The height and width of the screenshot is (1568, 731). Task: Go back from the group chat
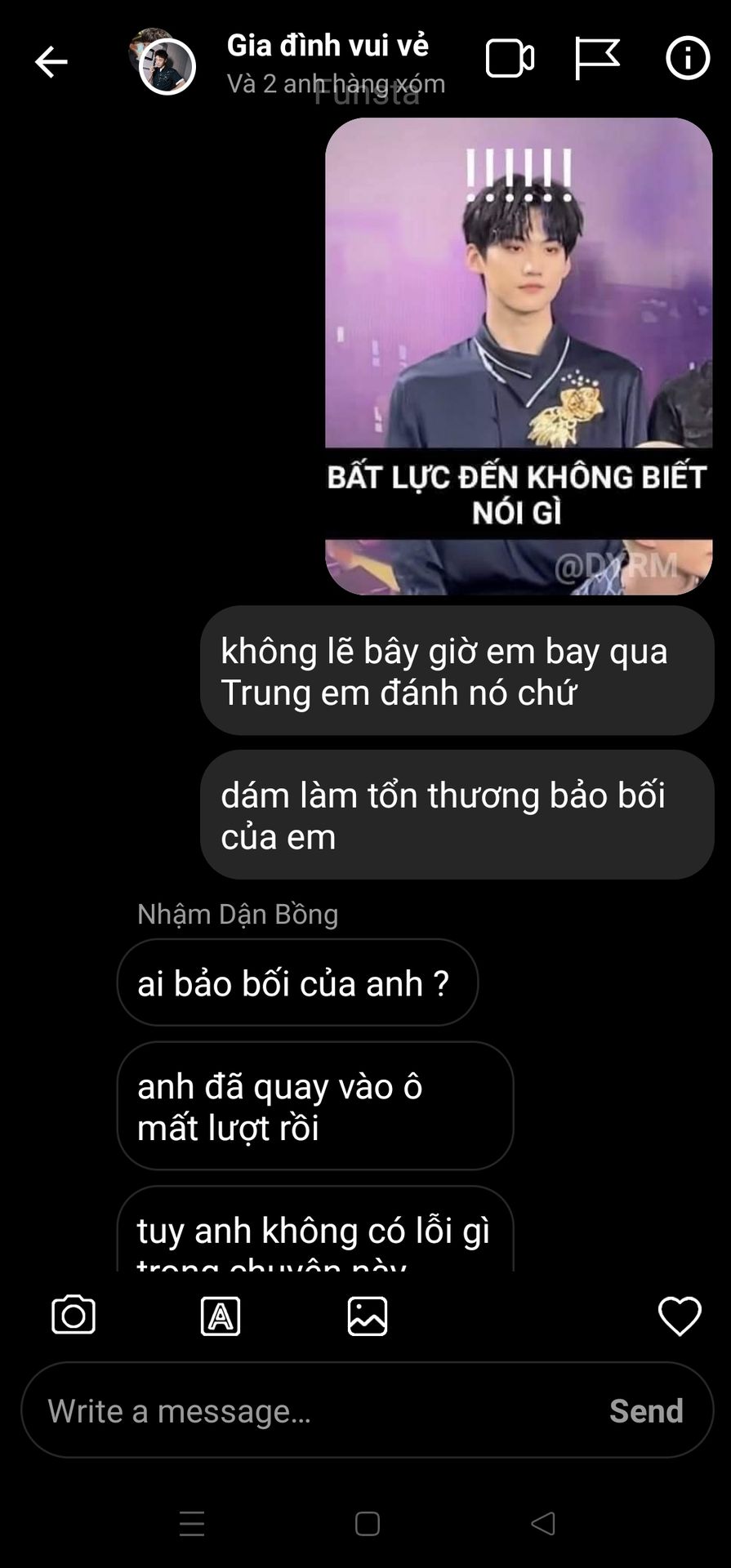51,62
